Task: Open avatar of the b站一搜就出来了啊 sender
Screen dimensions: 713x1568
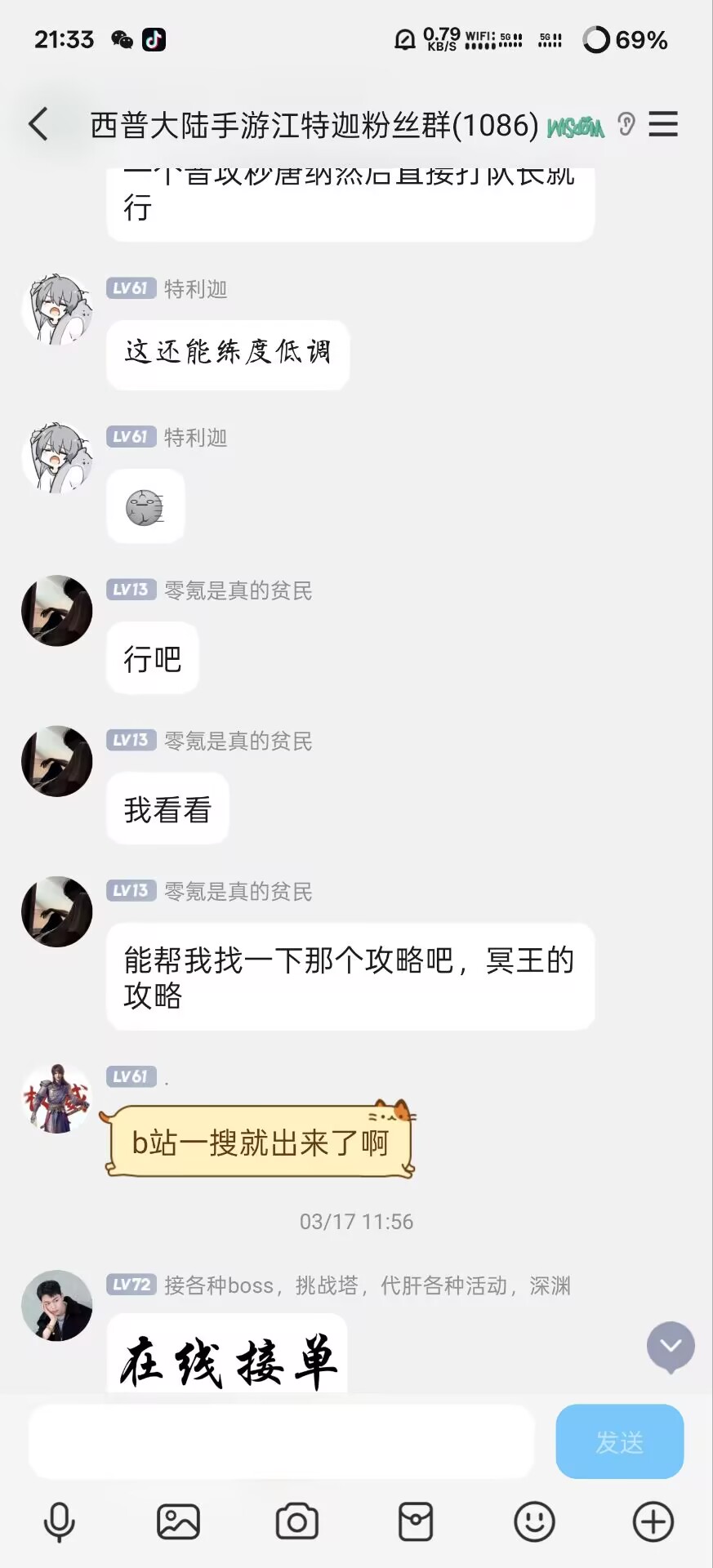Action: pos(57,1098)
